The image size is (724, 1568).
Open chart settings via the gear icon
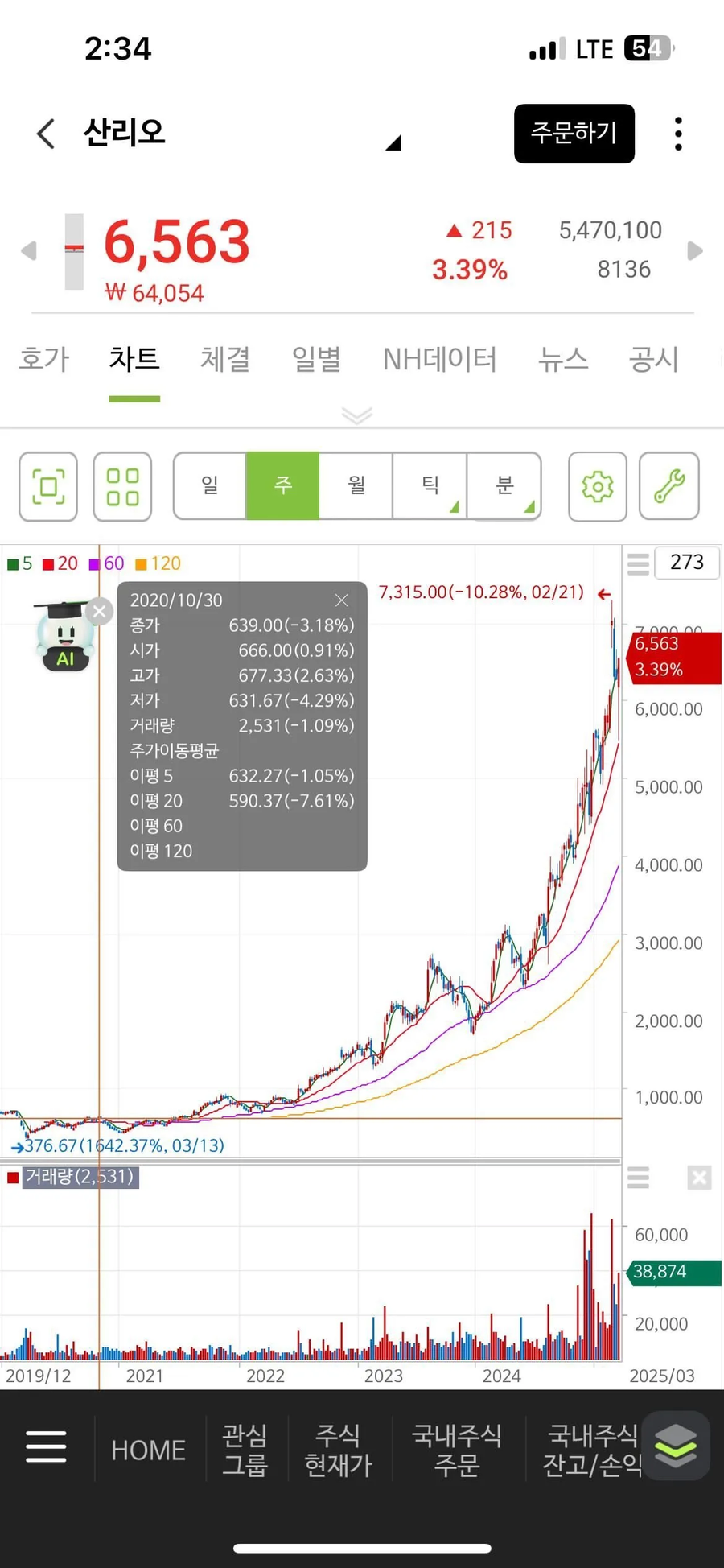[x=596, y=487]
